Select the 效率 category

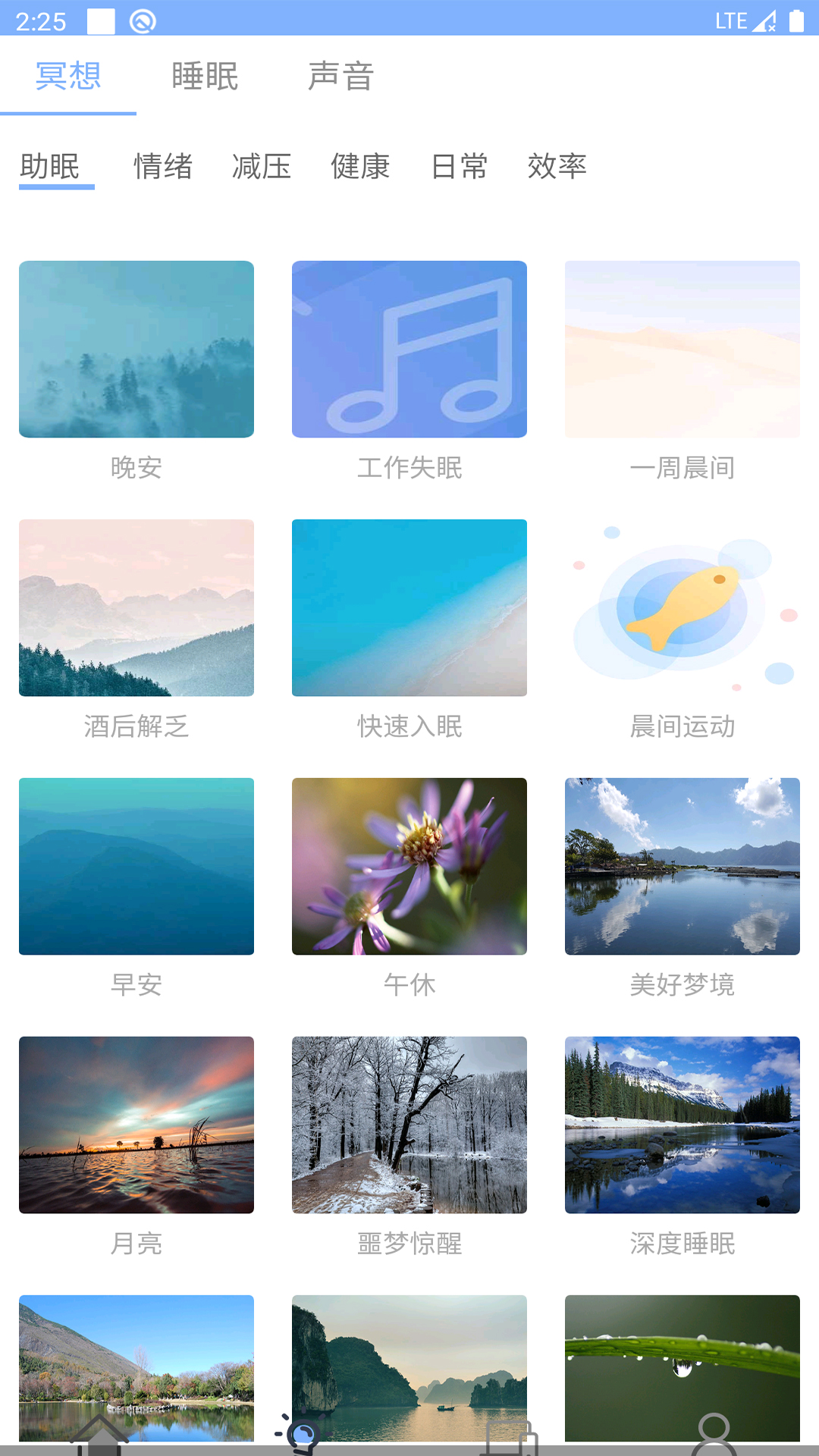pos(558,167)
